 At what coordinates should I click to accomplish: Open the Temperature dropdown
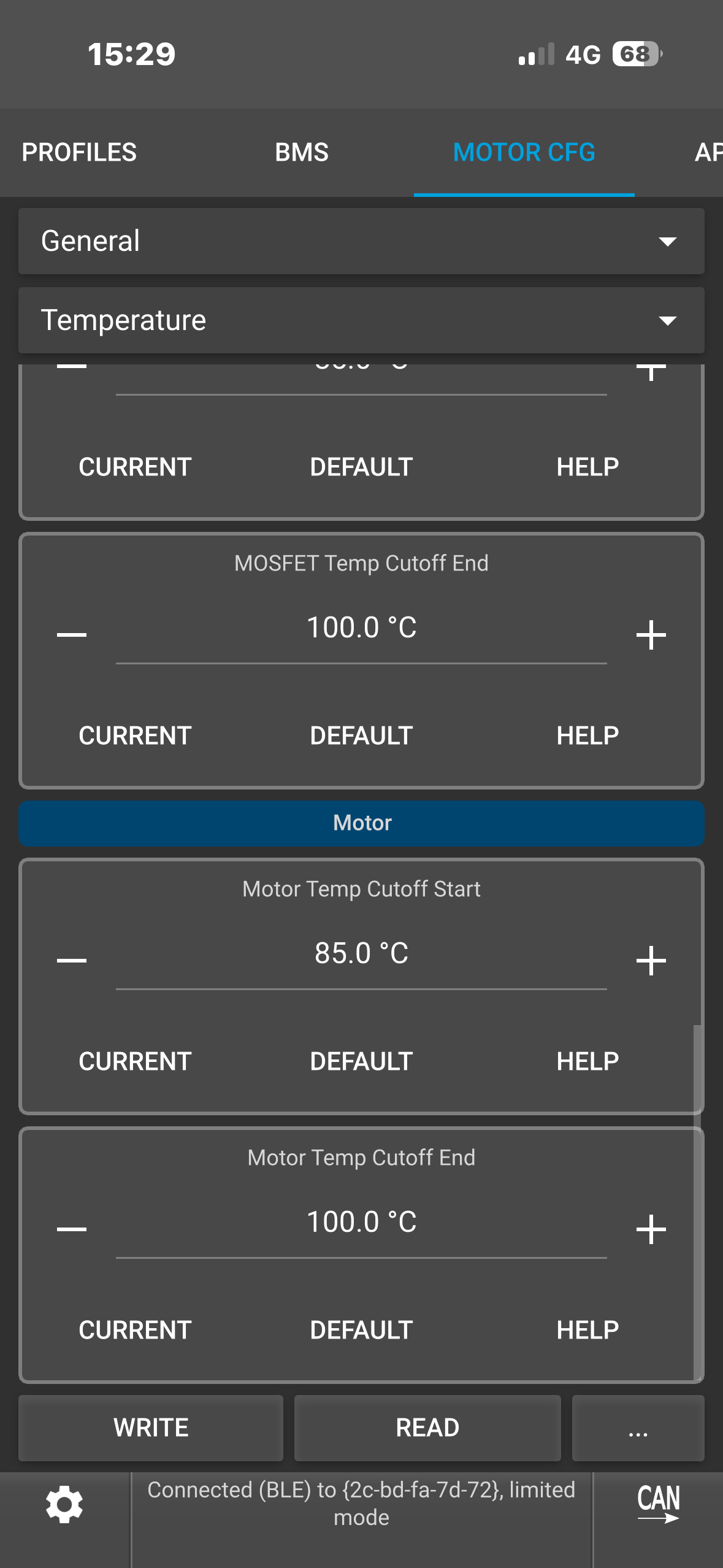[361, 320]
